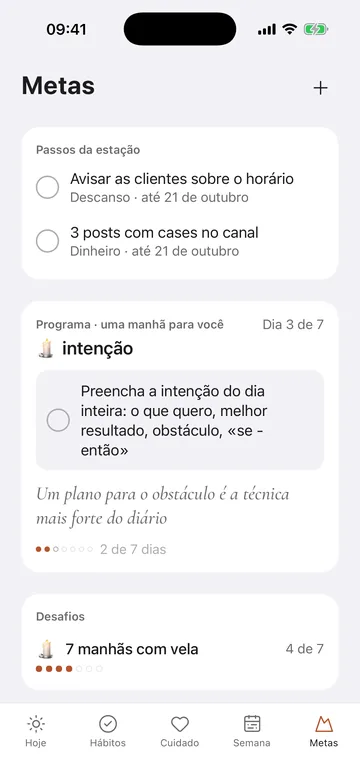Image resolution: width=360 pixels, height=783 pixels.
Task: Open the 7 manhãs com vela challenge
Action: pyautogui.click(x=180, y=656)
